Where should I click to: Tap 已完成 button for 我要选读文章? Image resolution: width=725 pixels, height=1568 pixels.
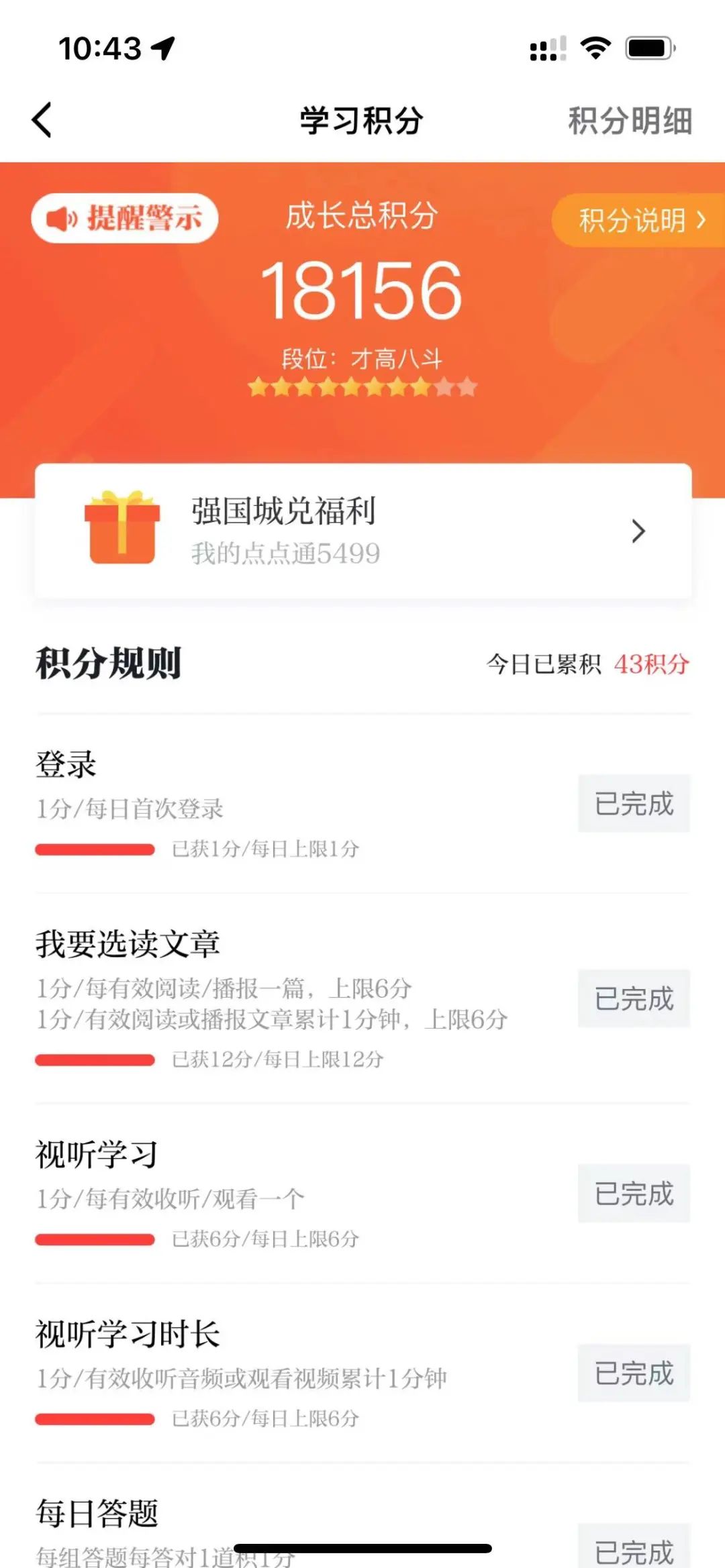[x=633, y=998]
